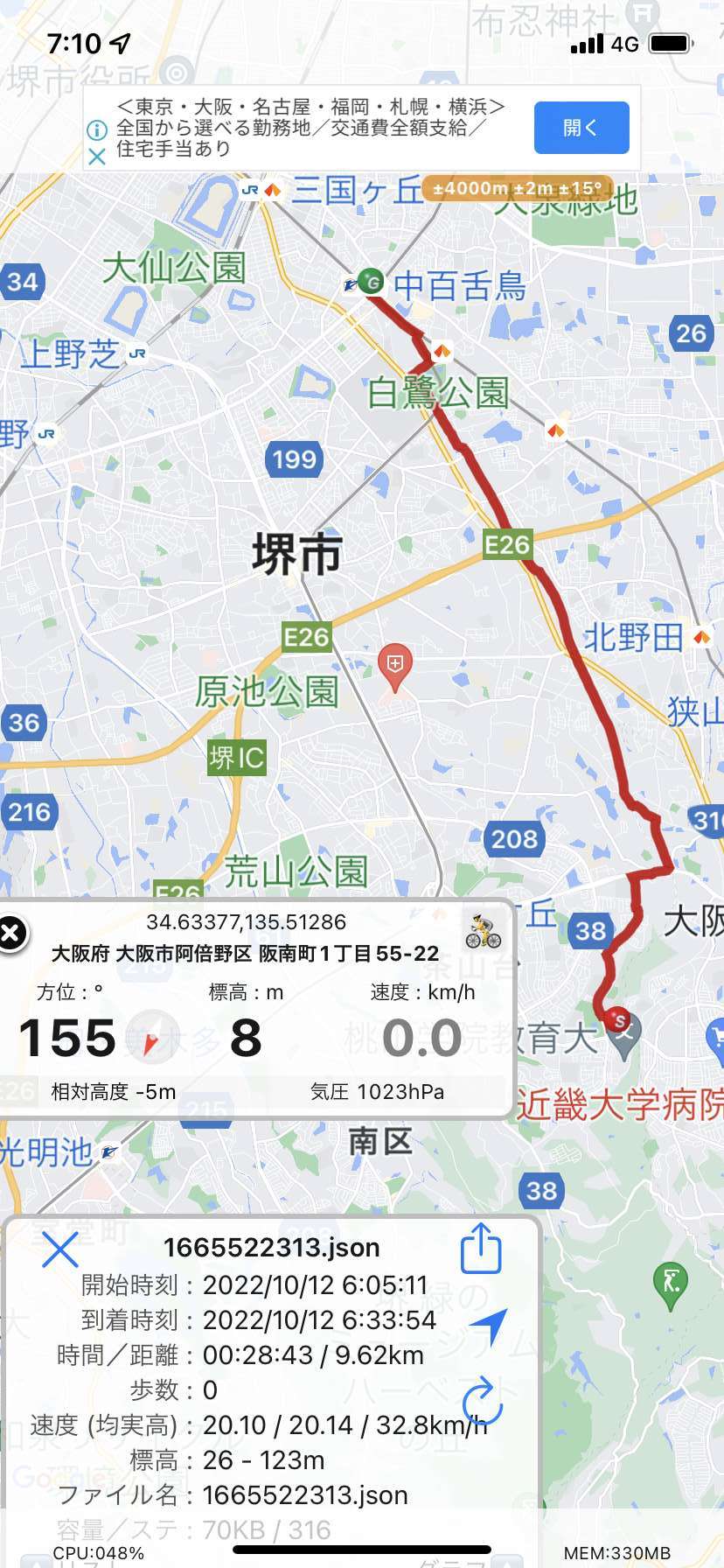Tap the hospital pin on the map
The width and height of the screenshot is (724, 1568).
coord(395,668)
